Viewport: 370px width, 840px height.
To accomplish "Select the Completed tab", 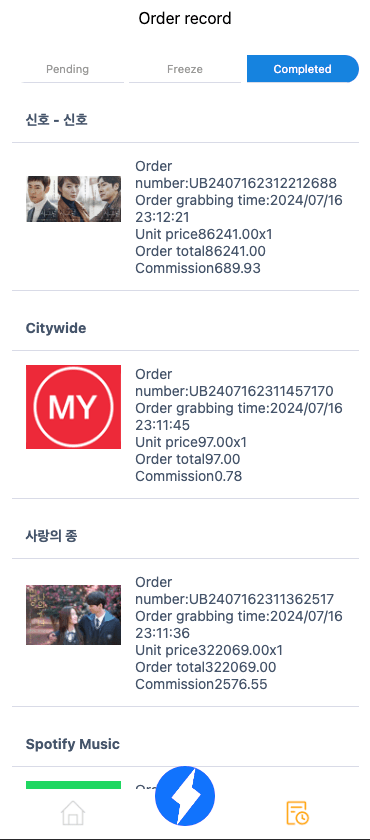I will 303,69.
